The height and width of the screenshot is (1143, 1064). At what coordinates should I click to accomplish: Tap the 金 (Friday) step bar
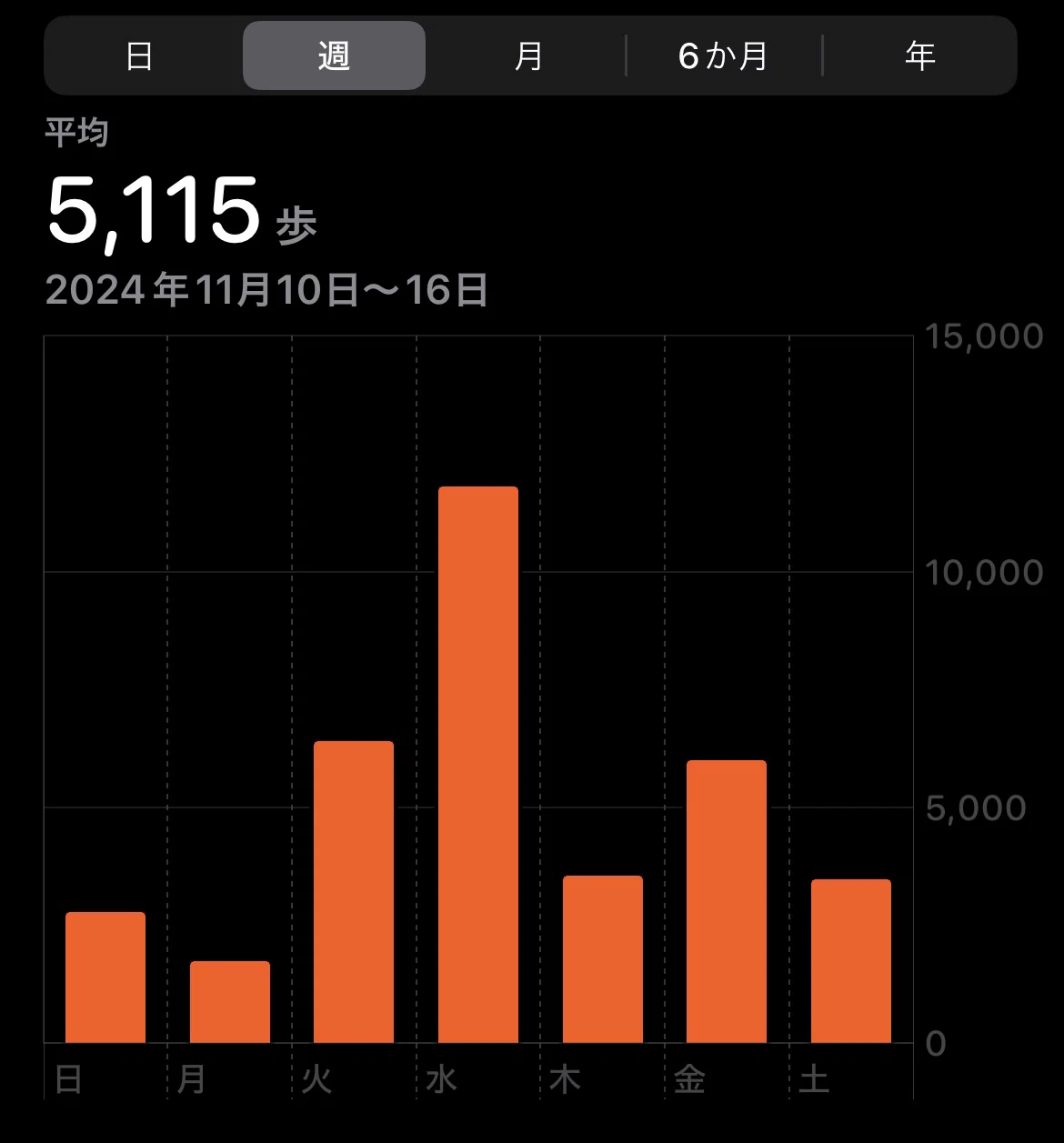(x=727, y=901)
